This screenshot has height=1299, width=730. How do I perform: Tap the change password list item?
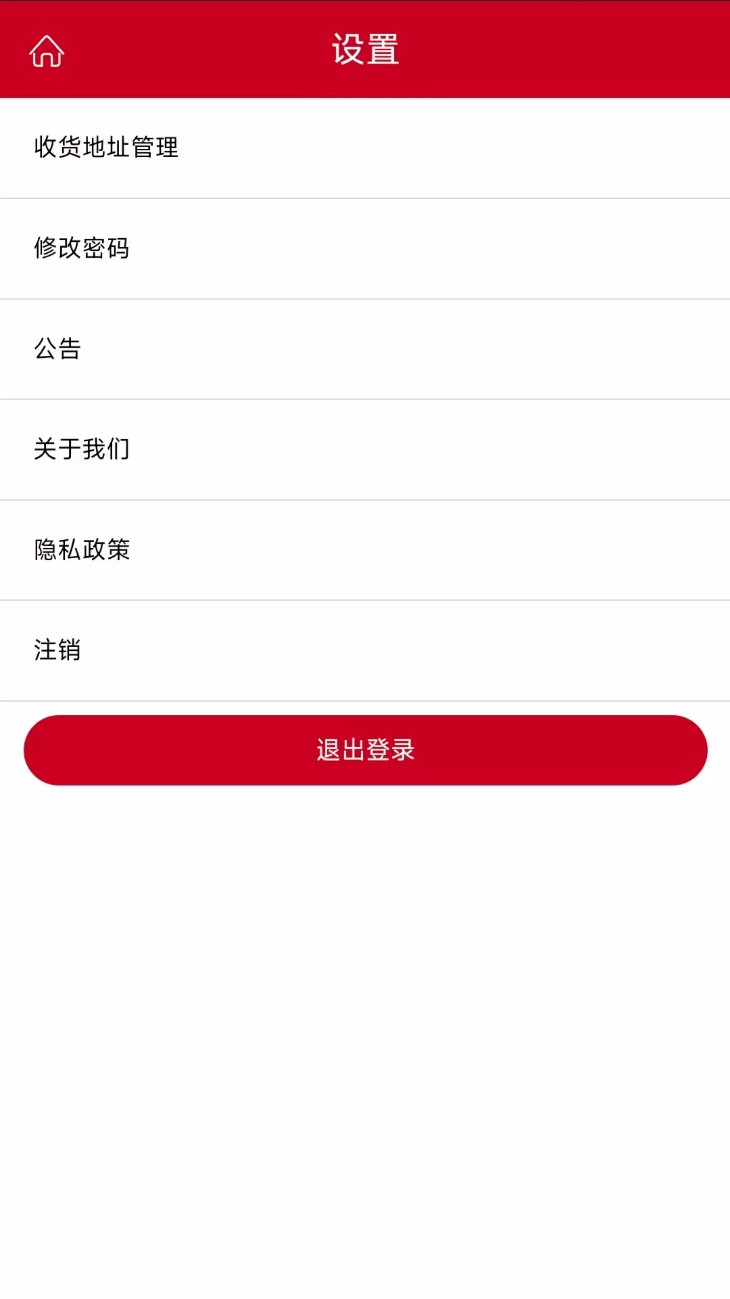(x=365, y=248)
